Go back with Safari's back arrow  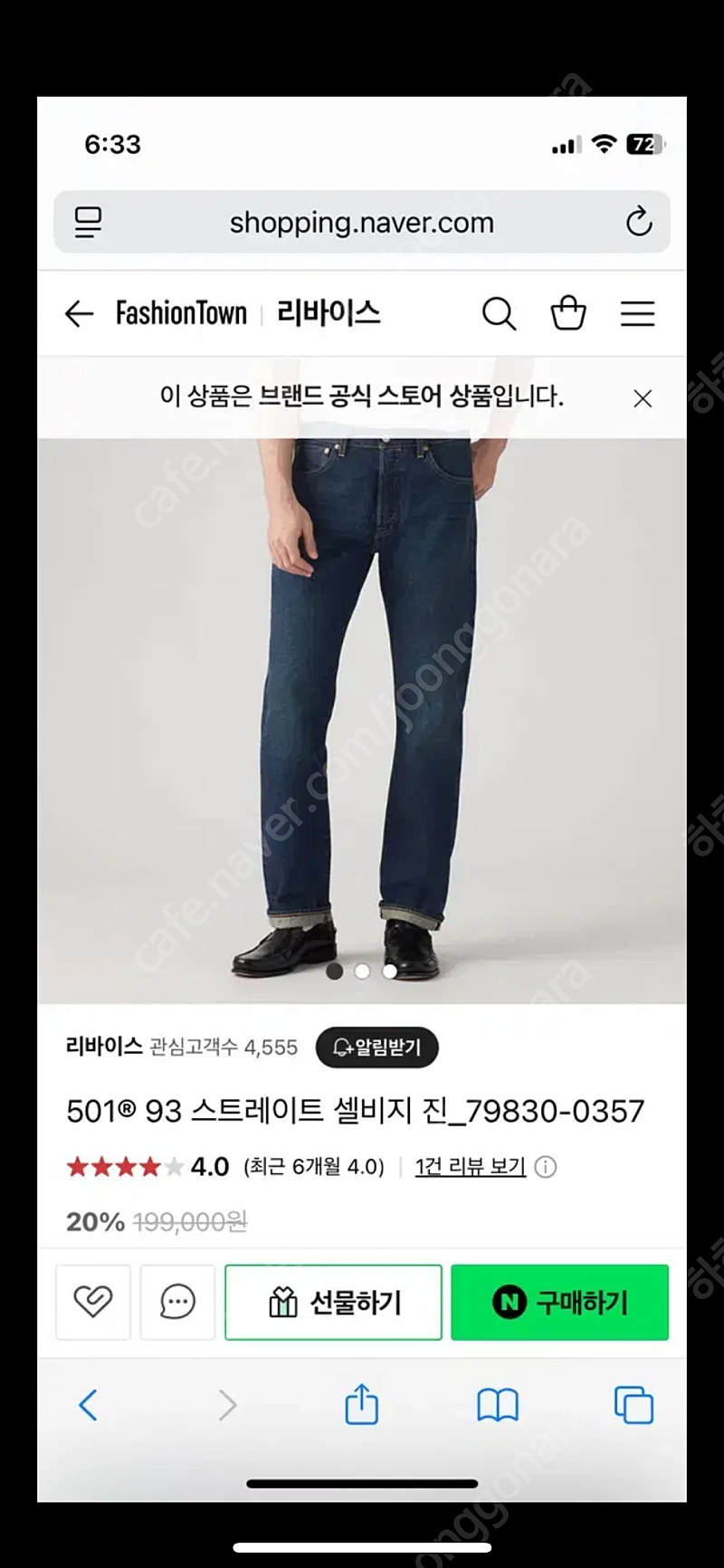point(88,1405)
